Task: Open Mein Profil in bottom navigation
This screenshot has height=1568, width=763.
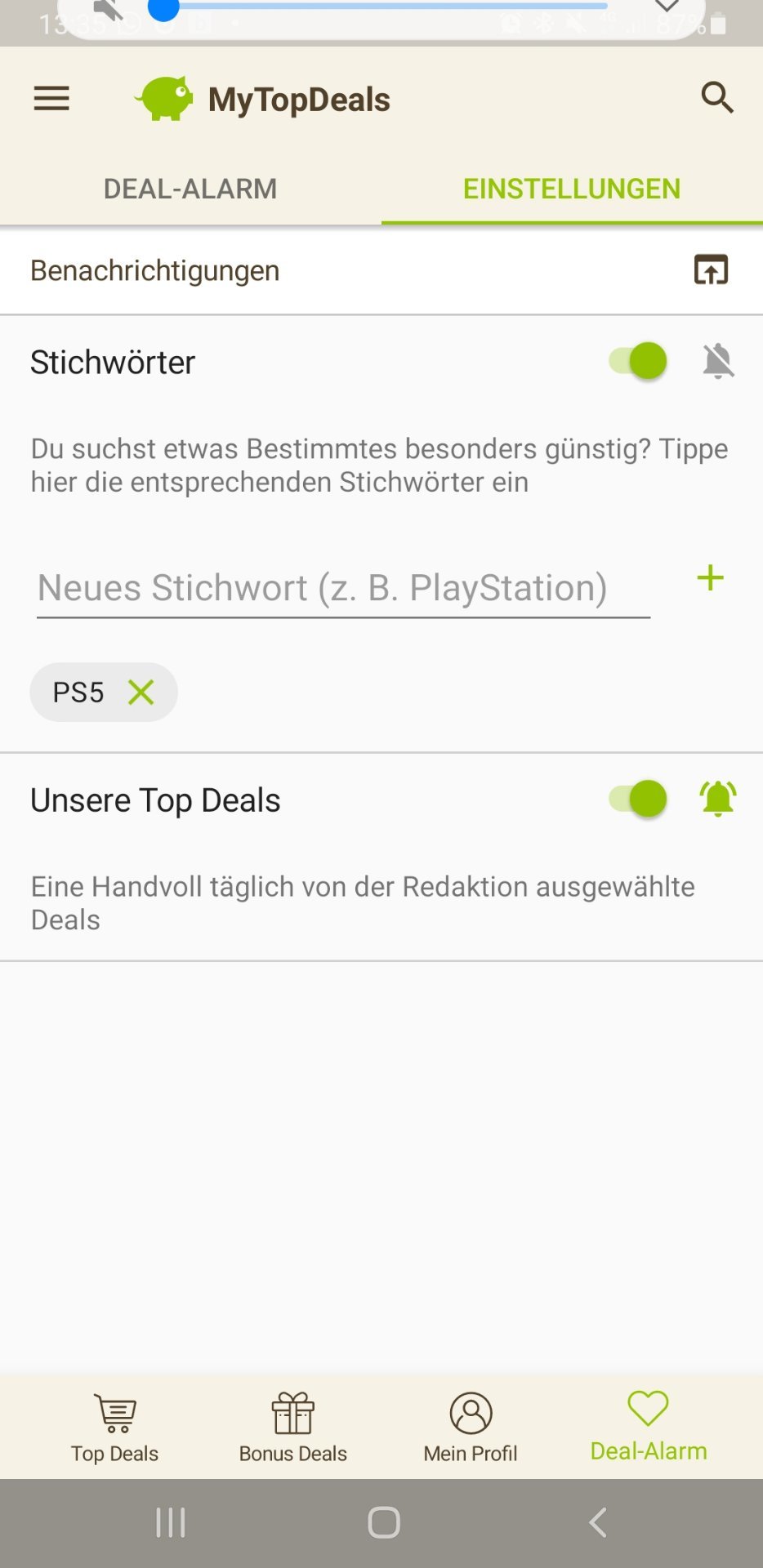Action: (471, 1427)
